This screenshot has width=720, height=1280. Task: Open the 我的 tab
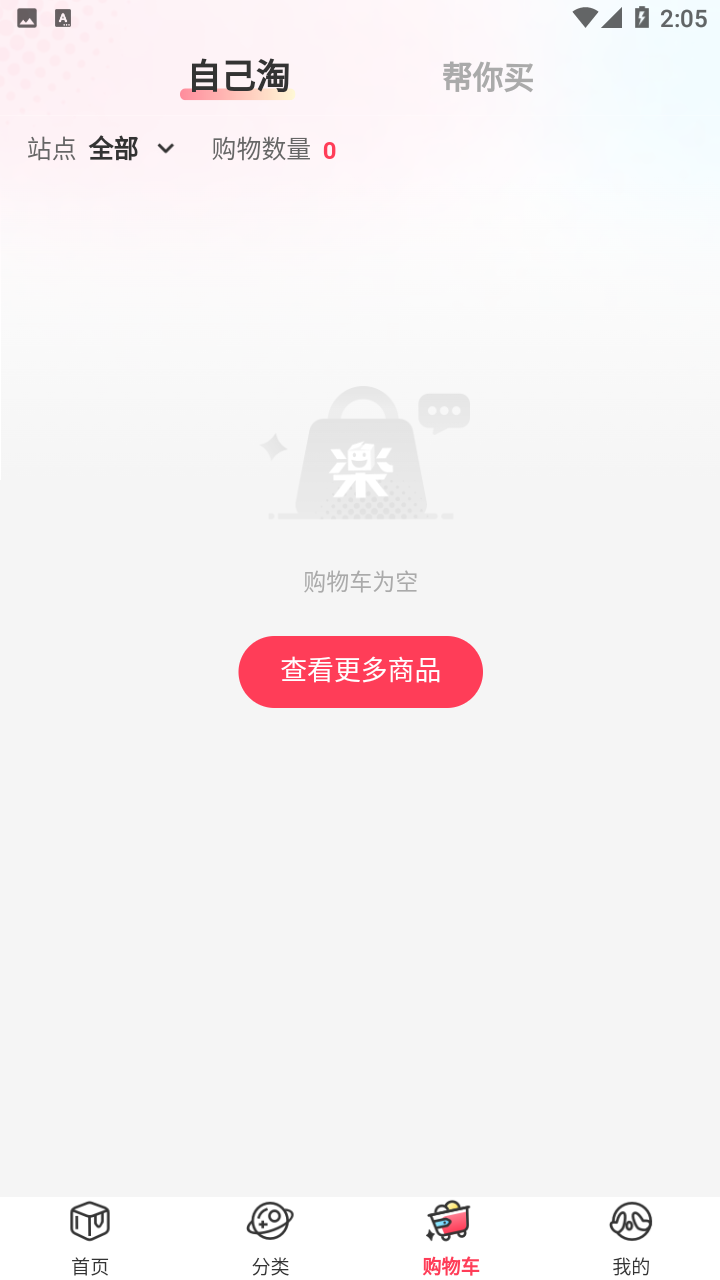(630, 1238)
